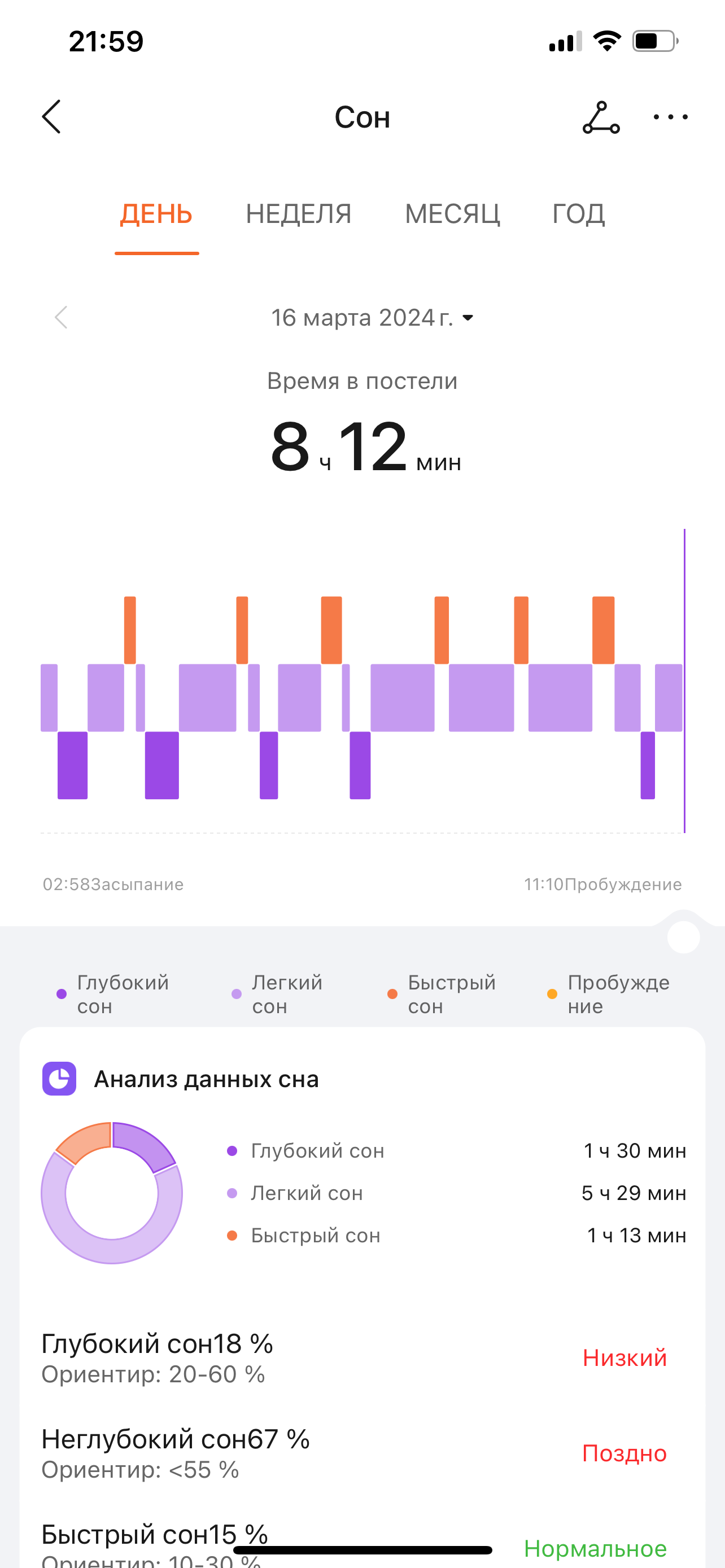
Task: Share the sleep data
Action: click(x=601, y=117)
